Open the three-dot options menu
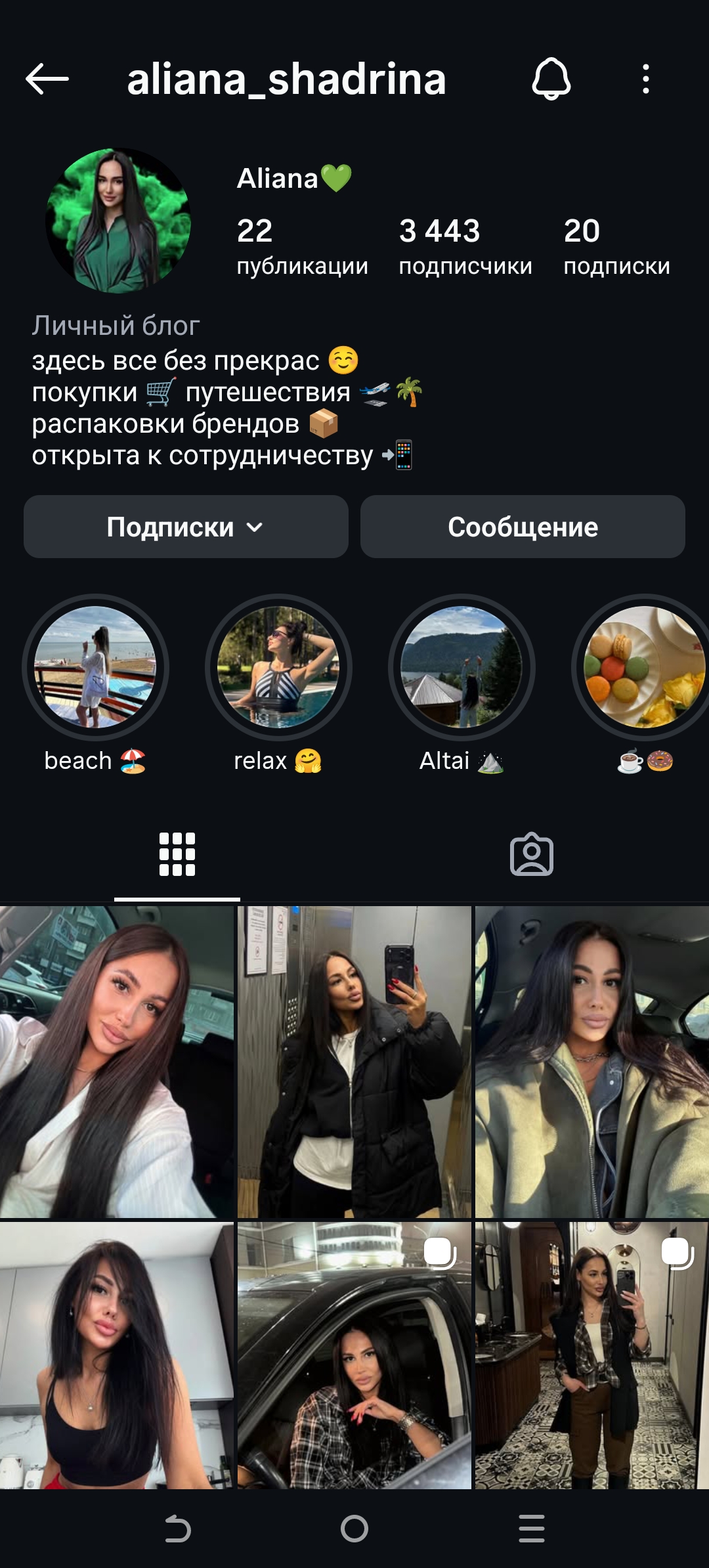This screenshot has width=709, height=1568. click(x=647, y=81)
